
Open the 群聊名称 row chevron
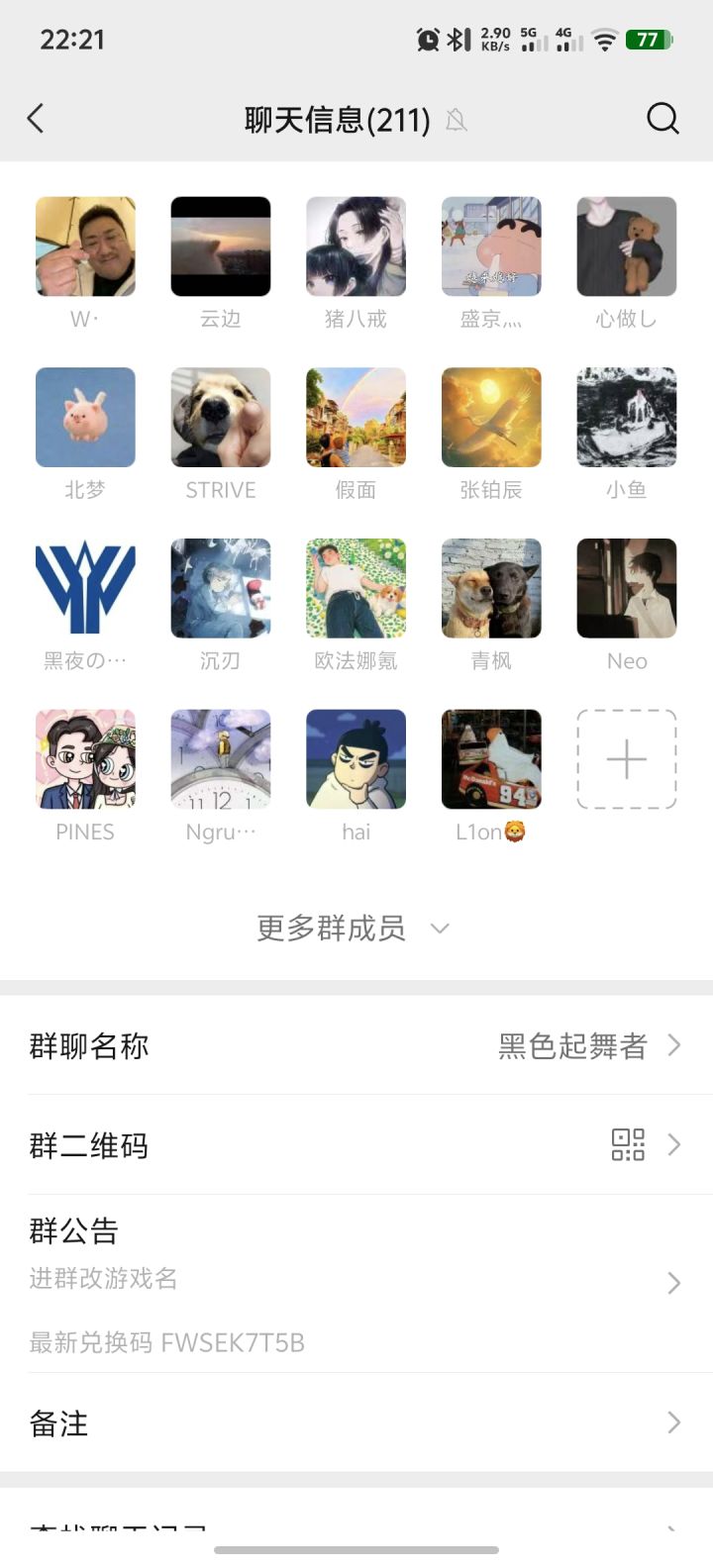[x=672, y=1044]
